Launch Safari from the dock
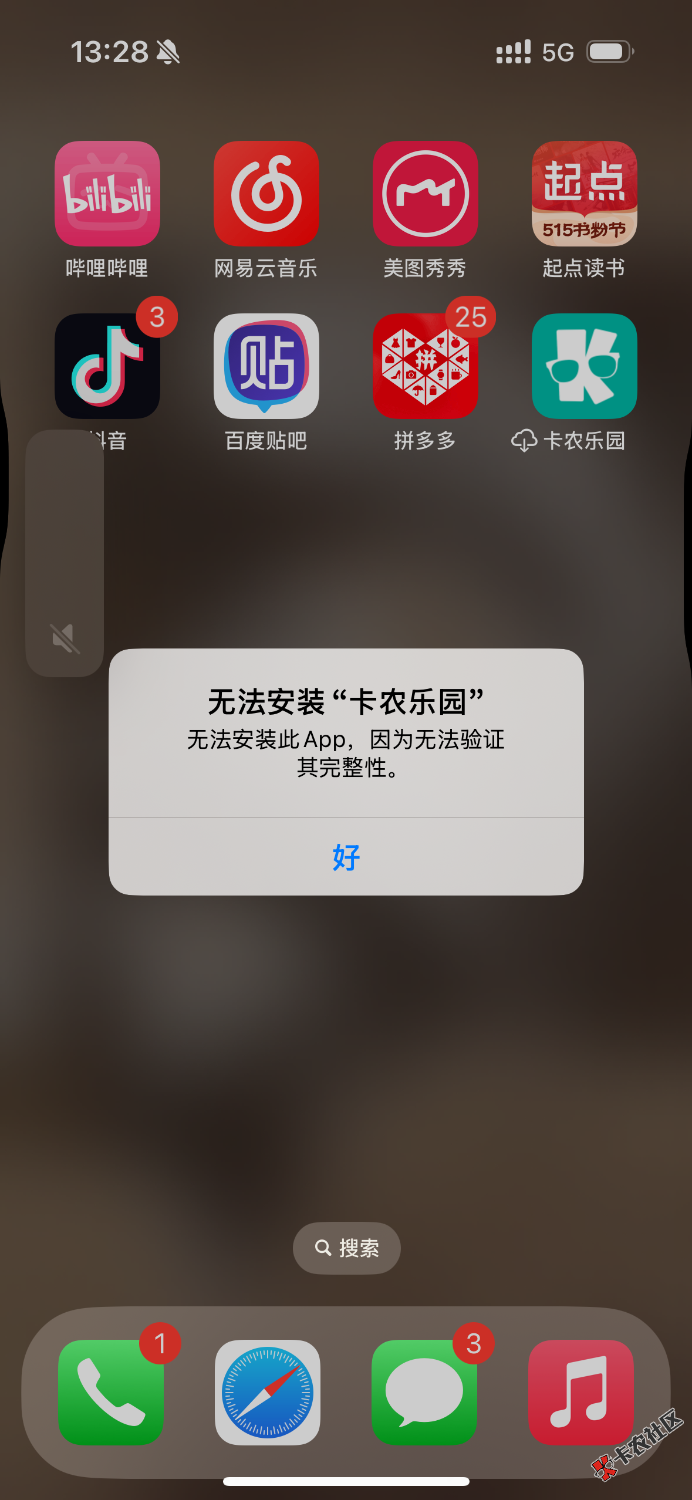The height and width of the screenshot is (1500, 692). [267, 1393]
